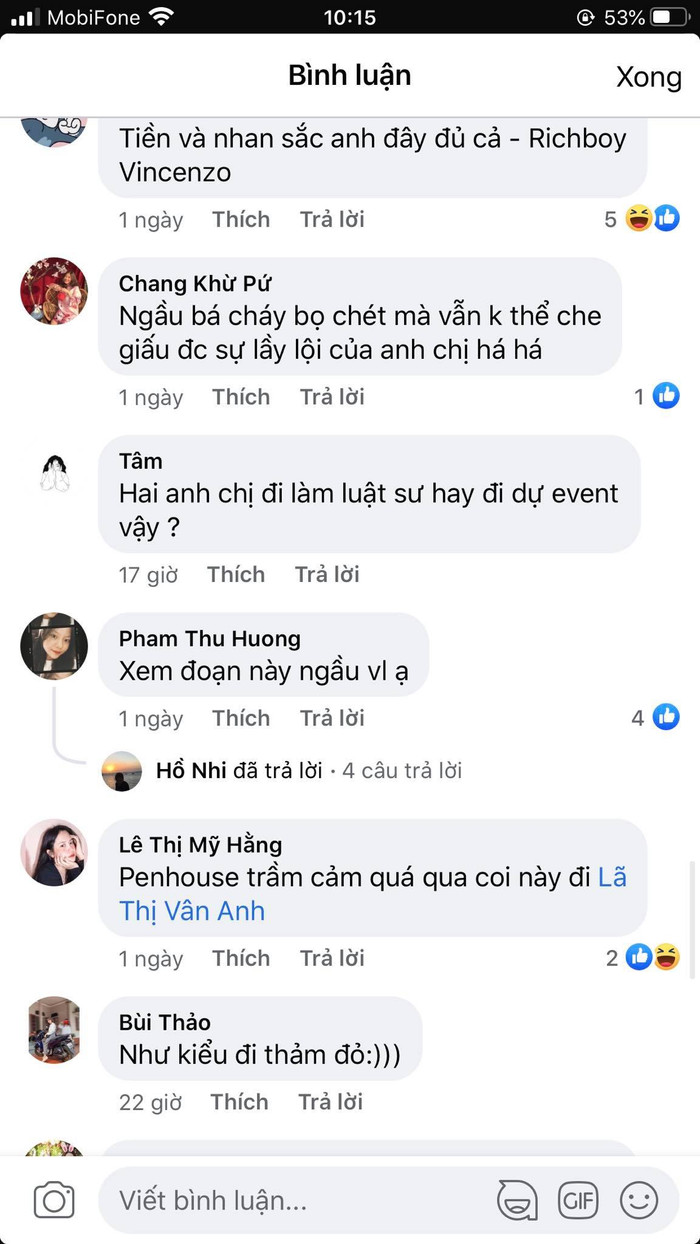The image size is (700, 1244).
Task: Open Pham Thu Huong's profile name
Action: [x=209, y=638]
